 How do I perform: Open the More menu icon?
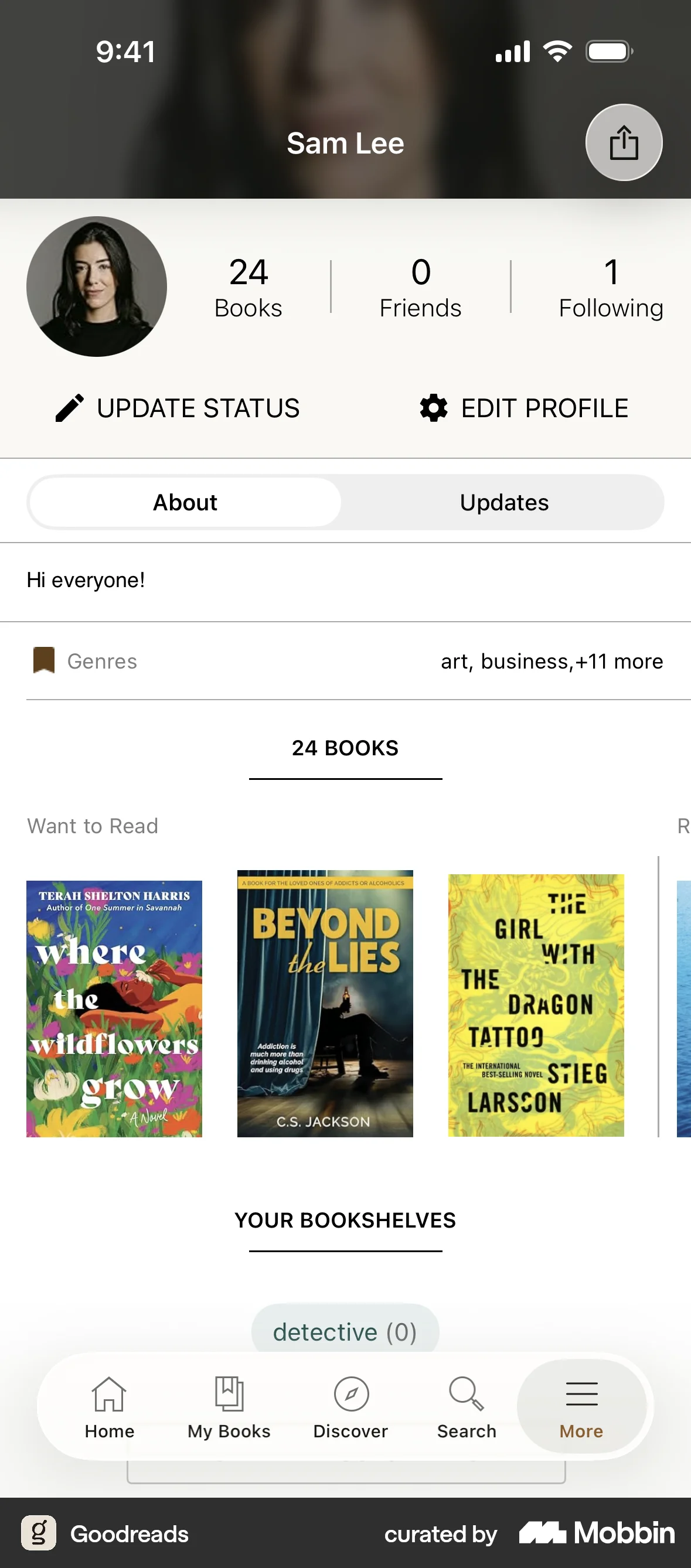tap(580, 1395)
